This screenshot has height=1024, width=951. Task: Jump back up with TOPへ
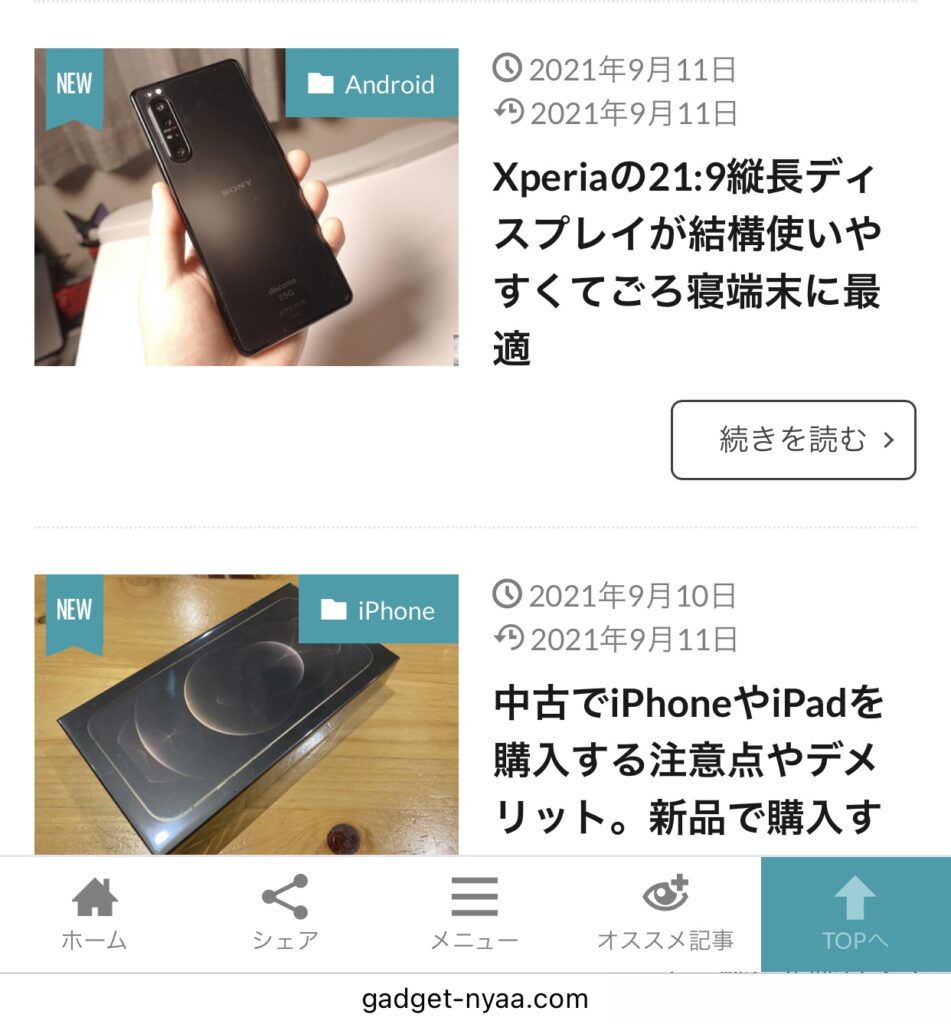click(x=855, y=914)
